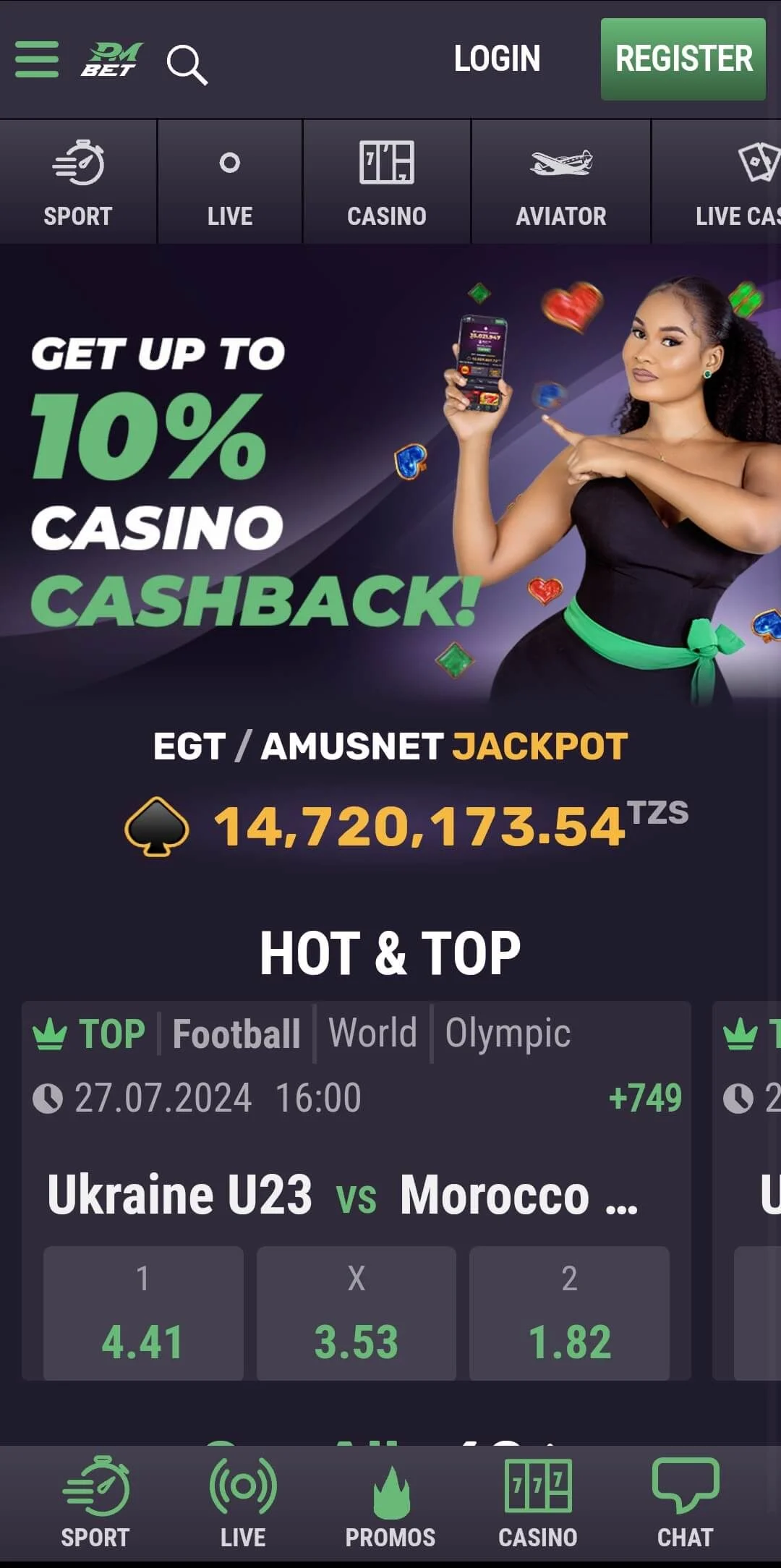The width and height of the screenshot is (781, 1568).
Task: Open Casino from the top category bar
Action: 387,182
